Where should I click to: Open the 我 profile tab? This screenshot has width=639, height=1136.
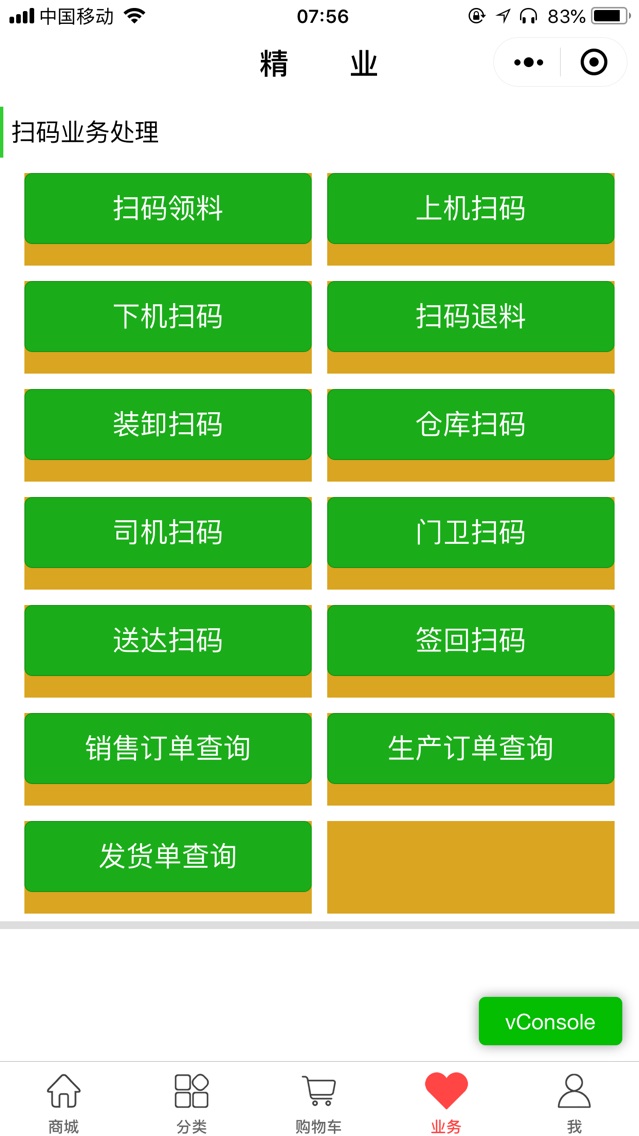click(574, 1102)
